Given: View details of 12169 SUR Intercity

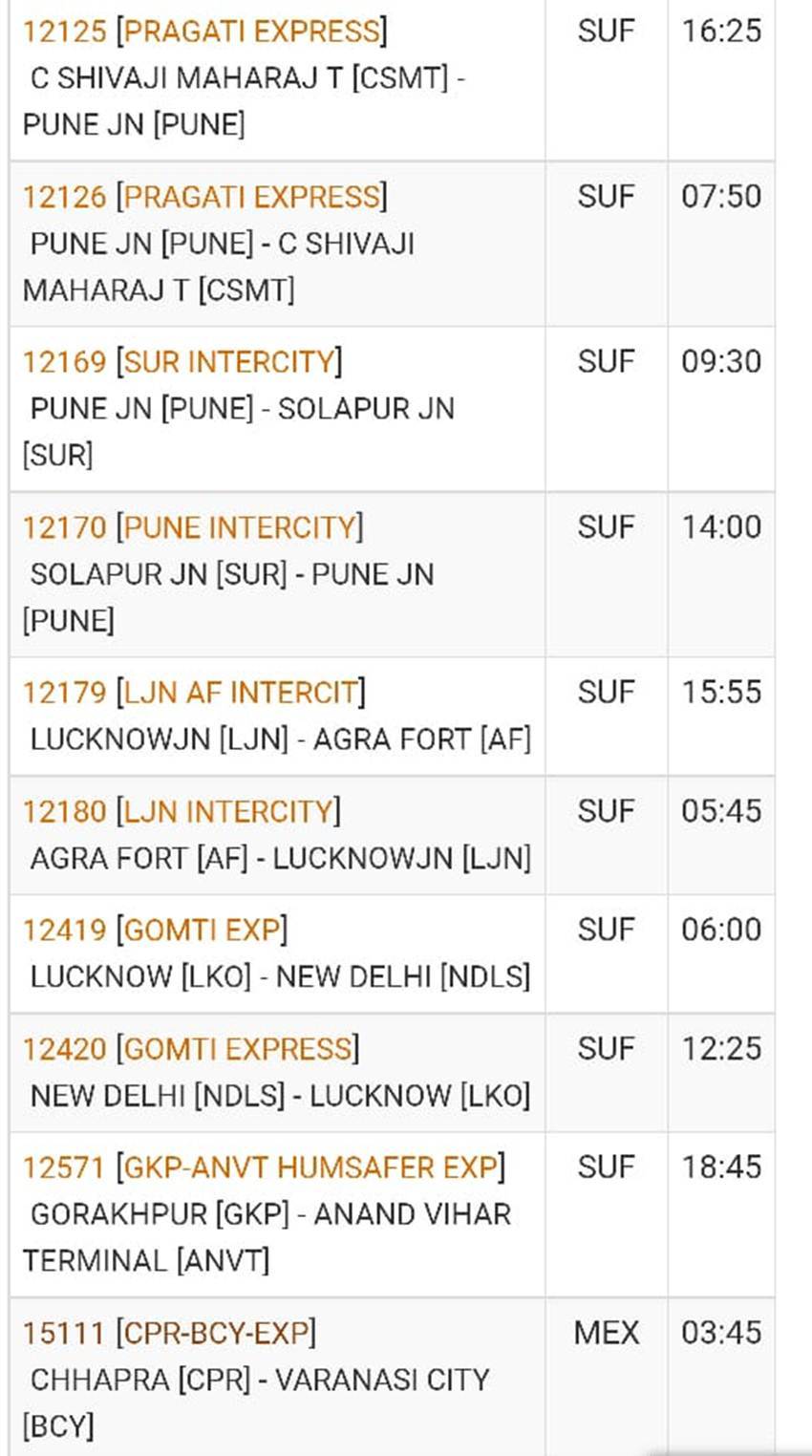Looking at the screenshot, I should pos(182,362).
